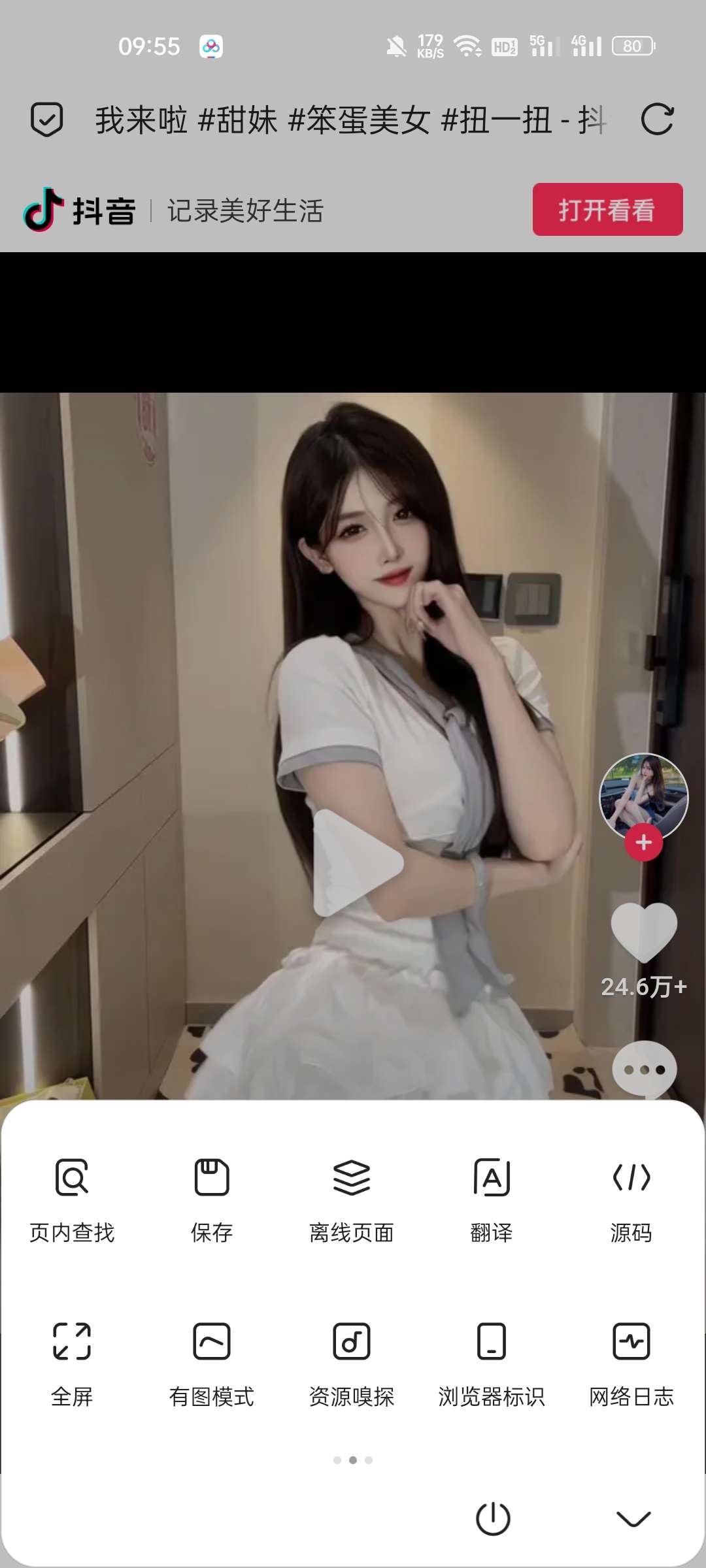The image size is (706, 1568).
Task: Open 页内查找 find in page
Action: click(72, 1200)
